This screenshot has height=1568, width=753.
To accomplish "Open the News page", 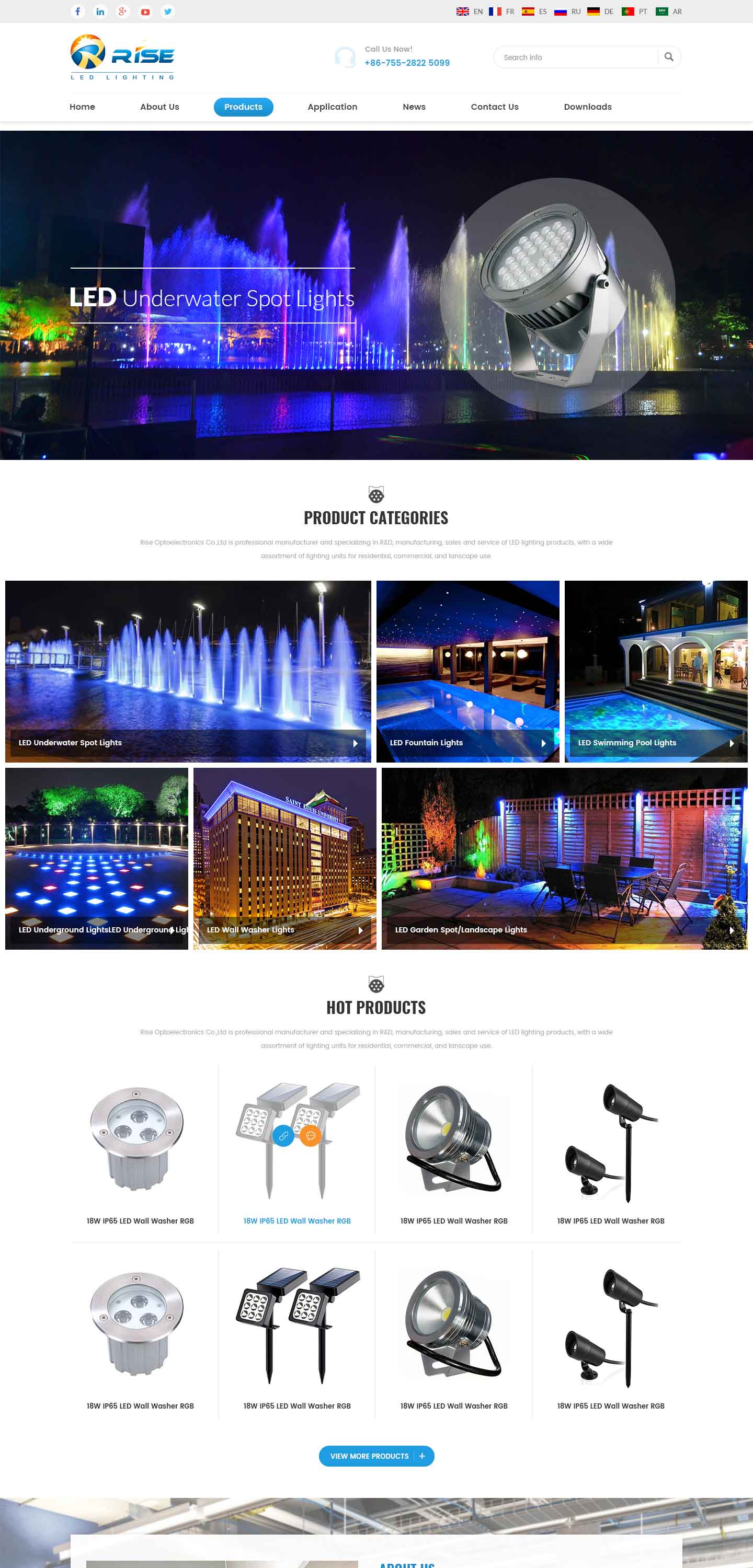I will point(414,107).
